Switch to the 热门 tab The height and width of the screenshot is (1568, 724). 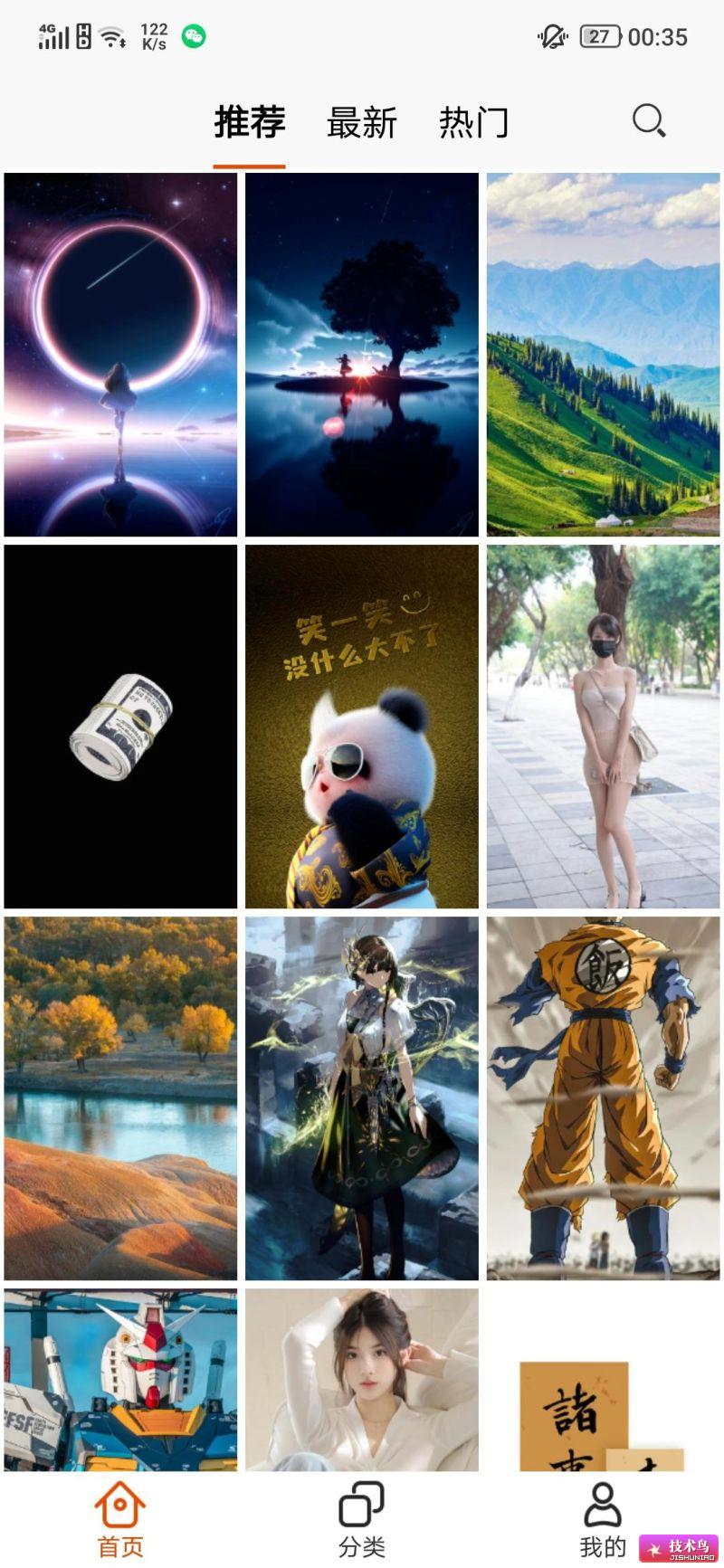tap(473, 122)
